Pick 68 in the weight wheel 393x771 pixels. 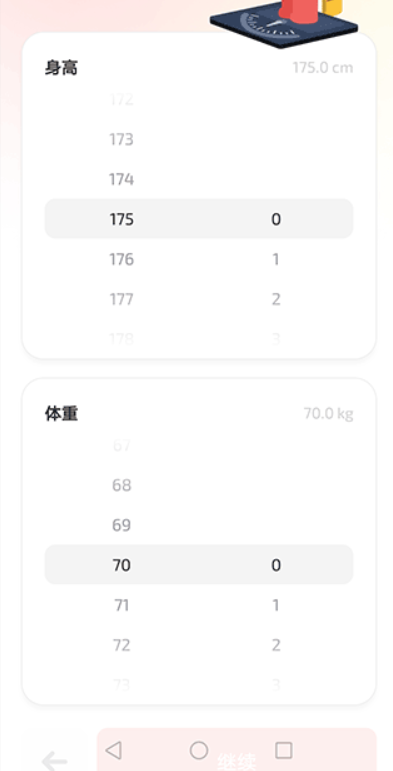coord(121,485)
